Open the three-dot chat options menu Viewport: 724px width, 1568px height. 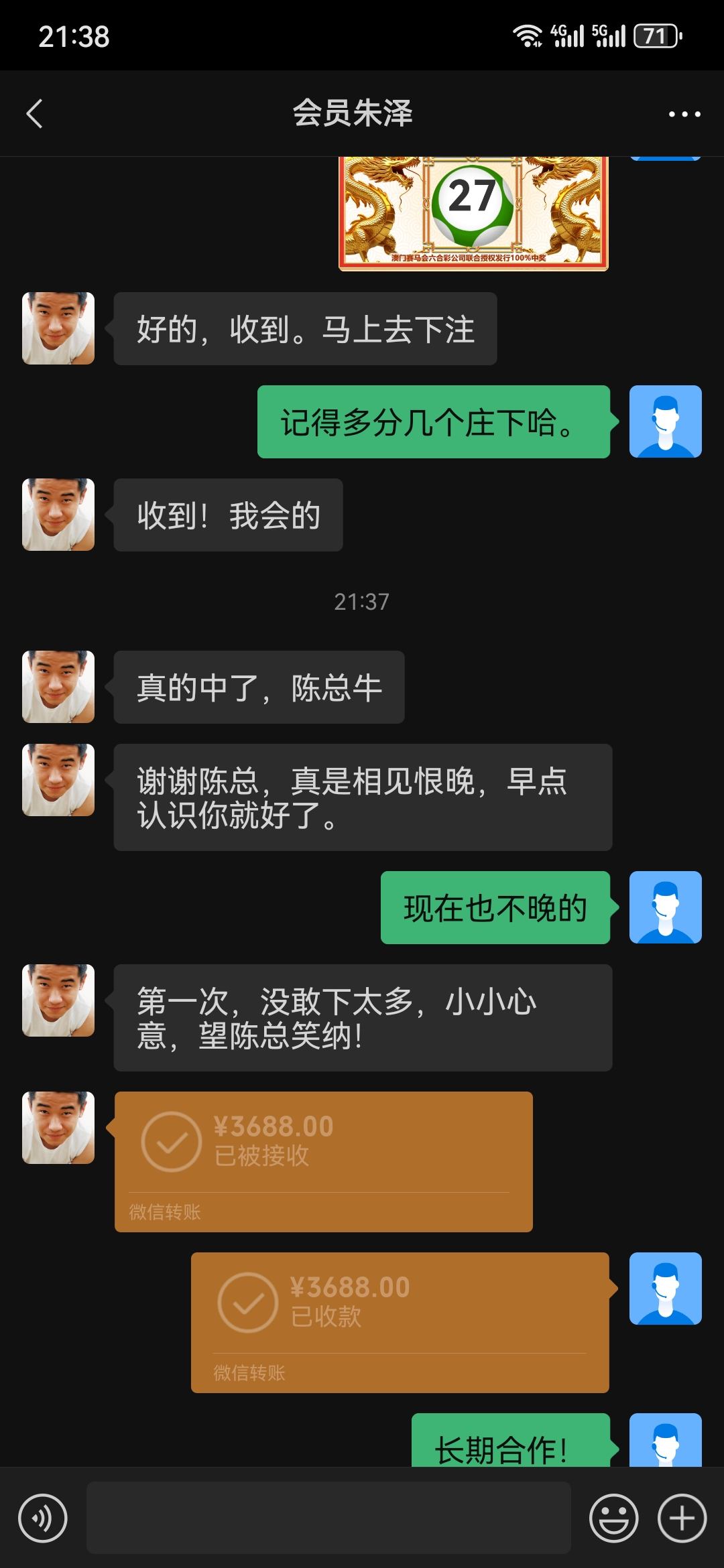coord(684,114)
